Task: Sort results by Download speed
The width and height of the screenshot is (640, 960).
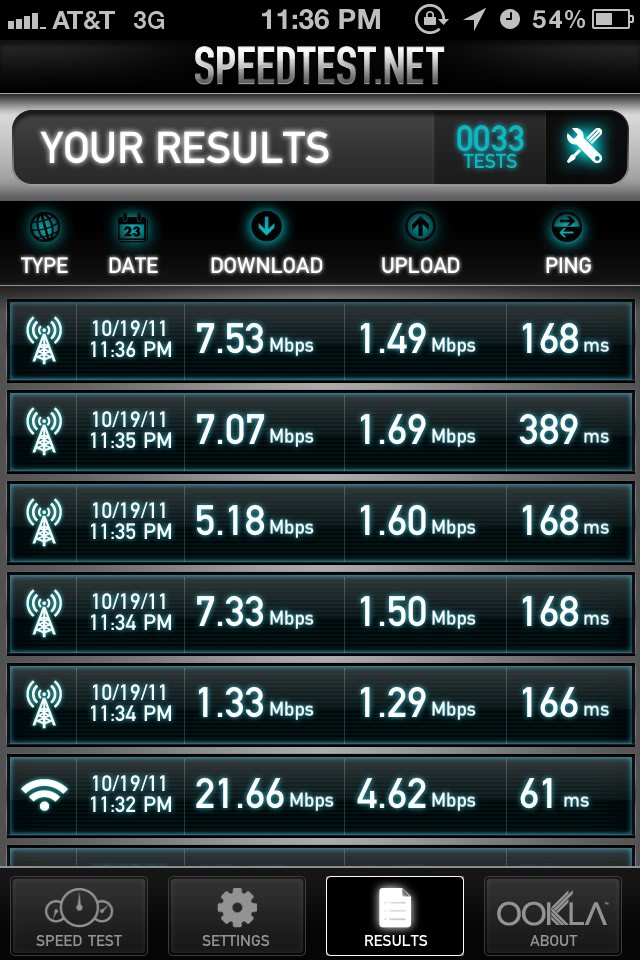Action: click(266, 244)
